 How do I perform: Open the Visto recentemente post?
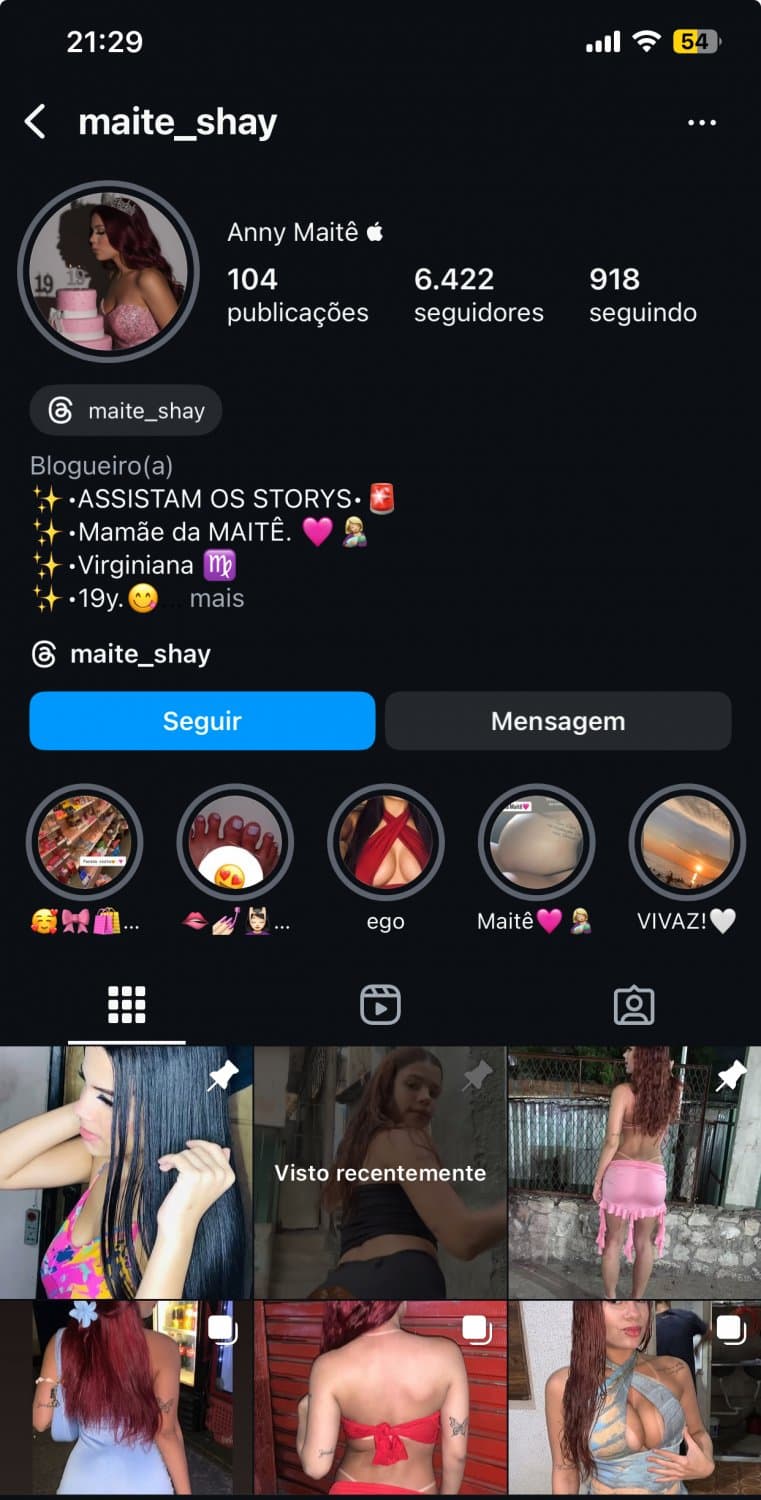(x=380, y=1173)
